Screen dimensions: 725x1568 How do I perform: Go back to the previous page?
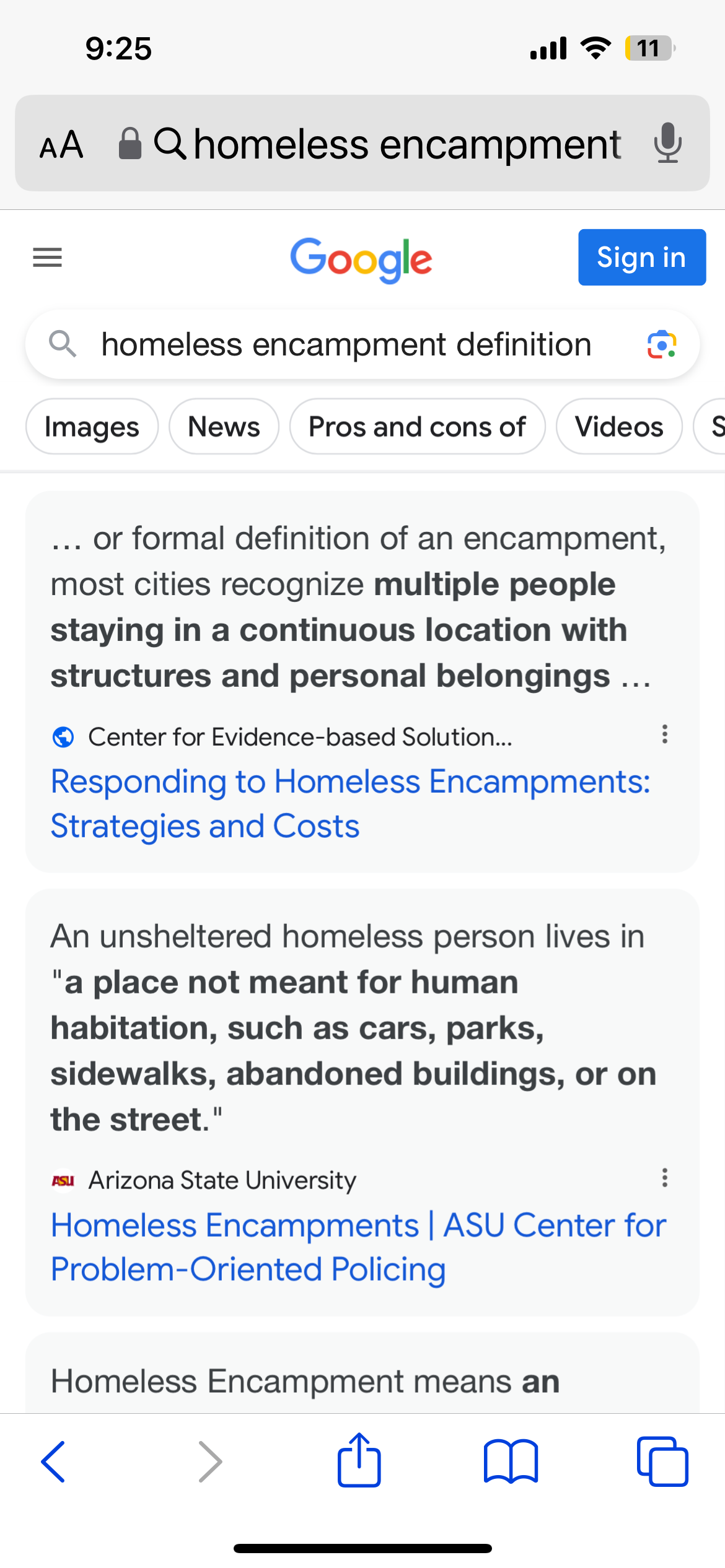pyautogui.click(x=53, y=1461)
